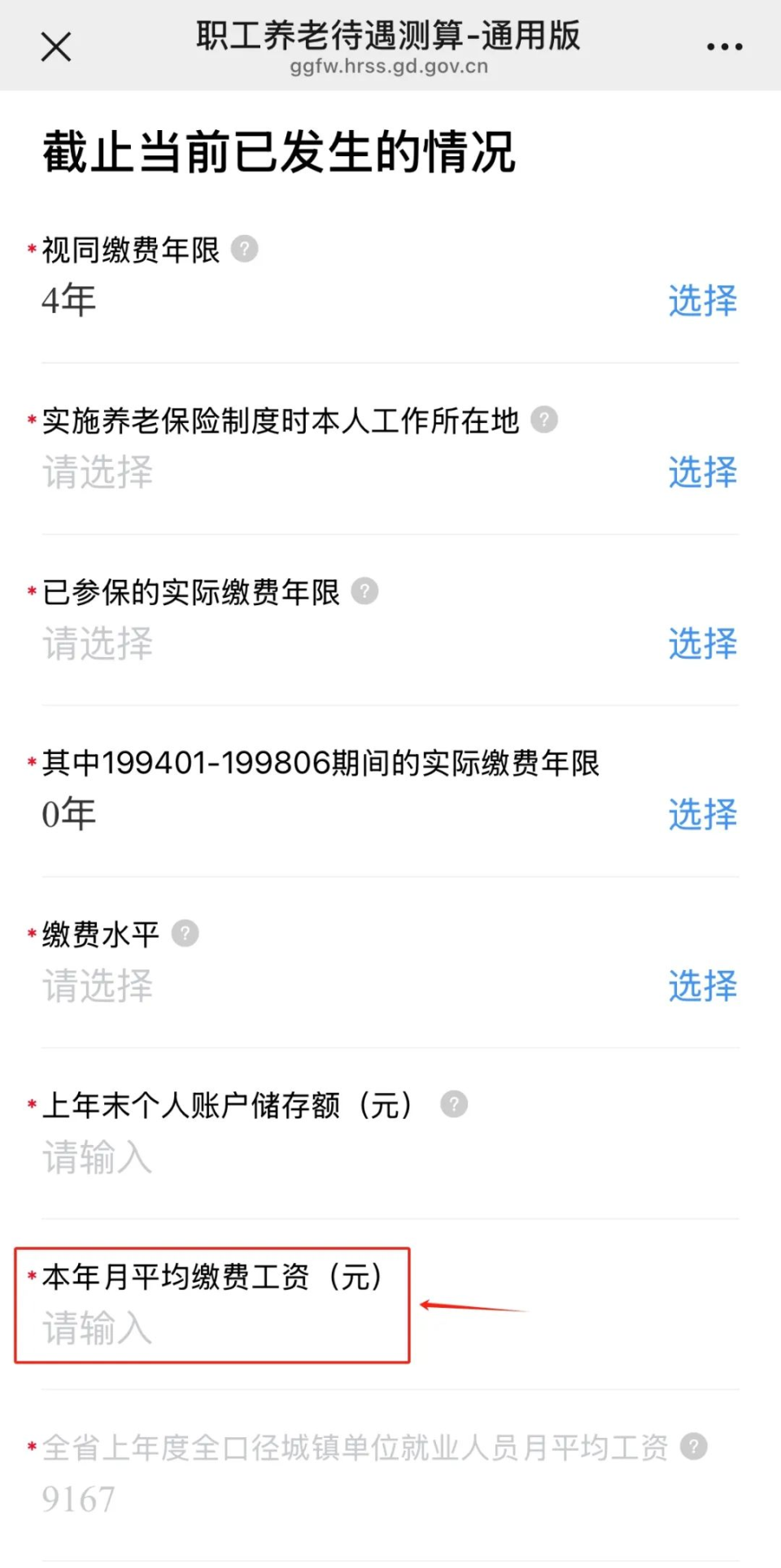Click the 4年 value of 视同缴费年限
The height and width of the screenshot is (1568, 781).
(x=68, y=300)
